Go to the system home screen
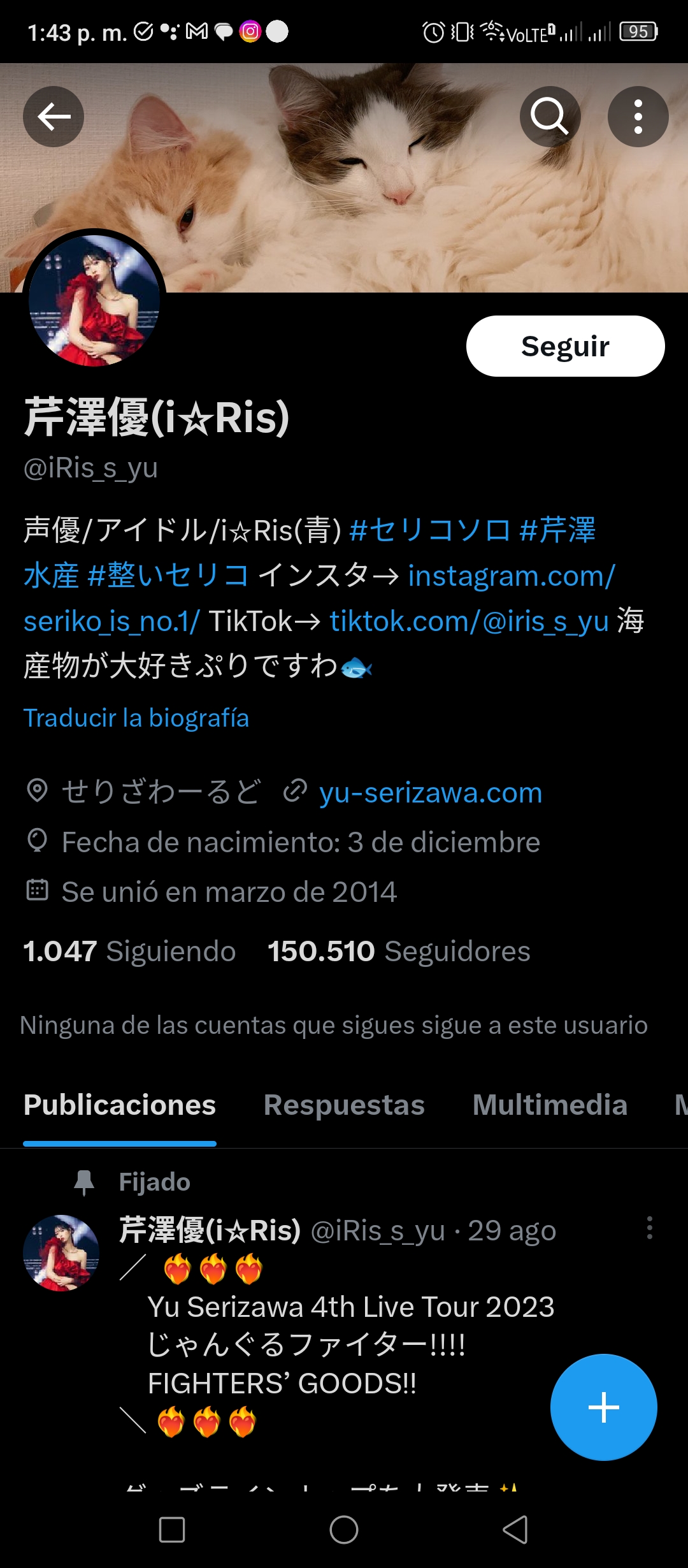This screenshot has width=688, height=1568. pos(344,1529)
